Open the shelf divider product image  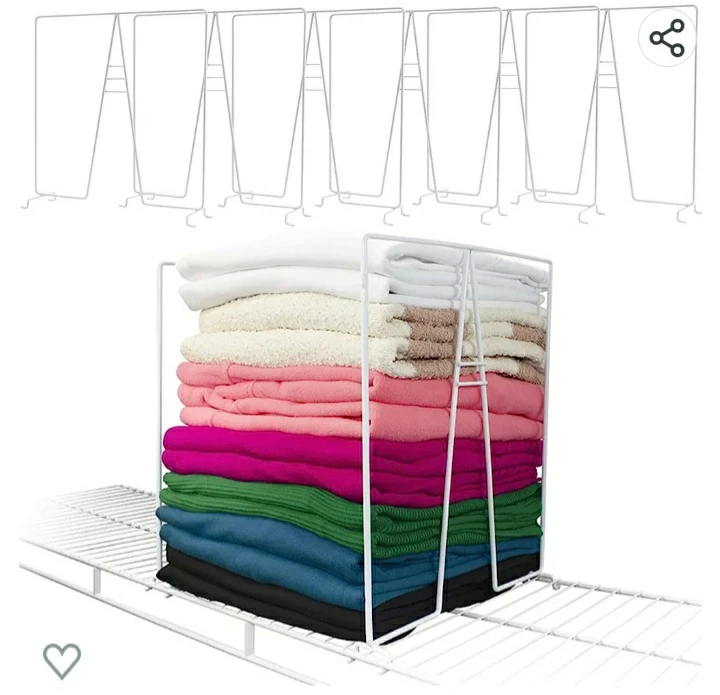coord(360,400)
